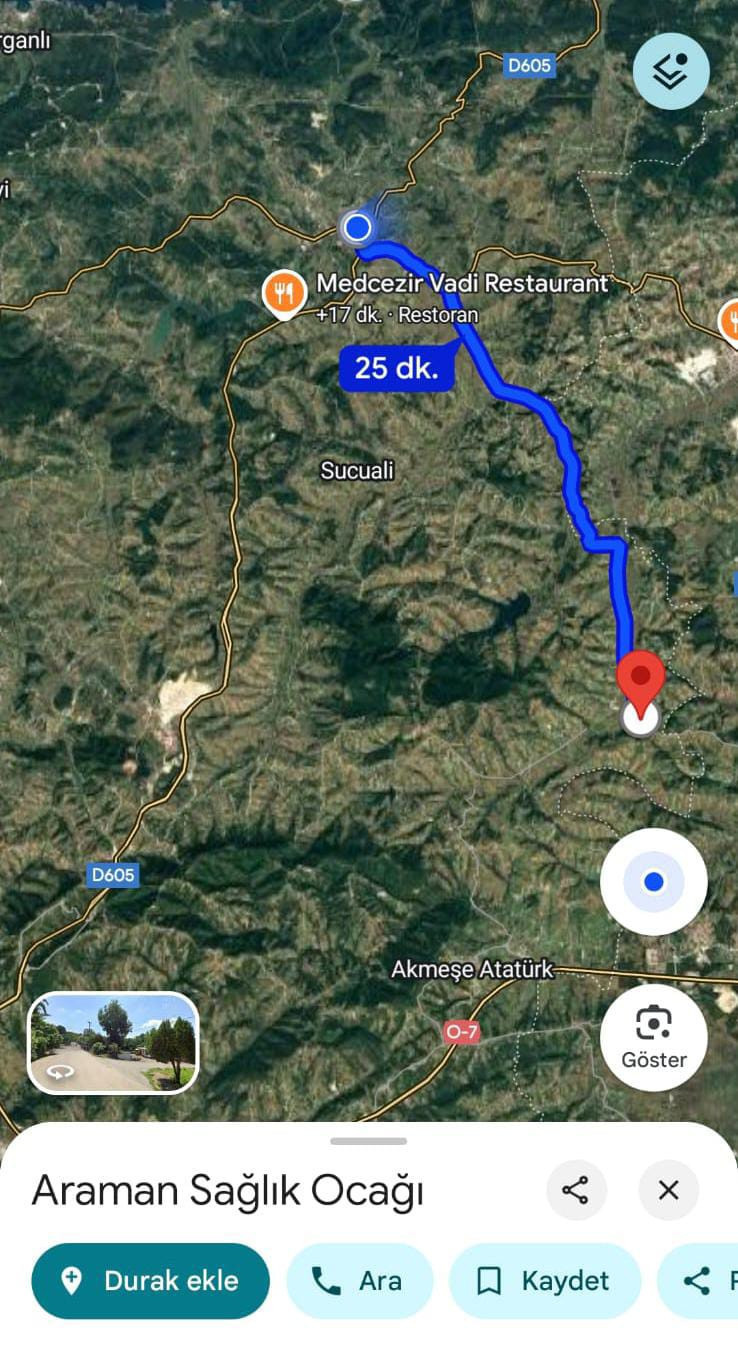Expand the bottom sheet using the drag handle
Viewport: 738px width, 1358px height.
coord(368,1140)
